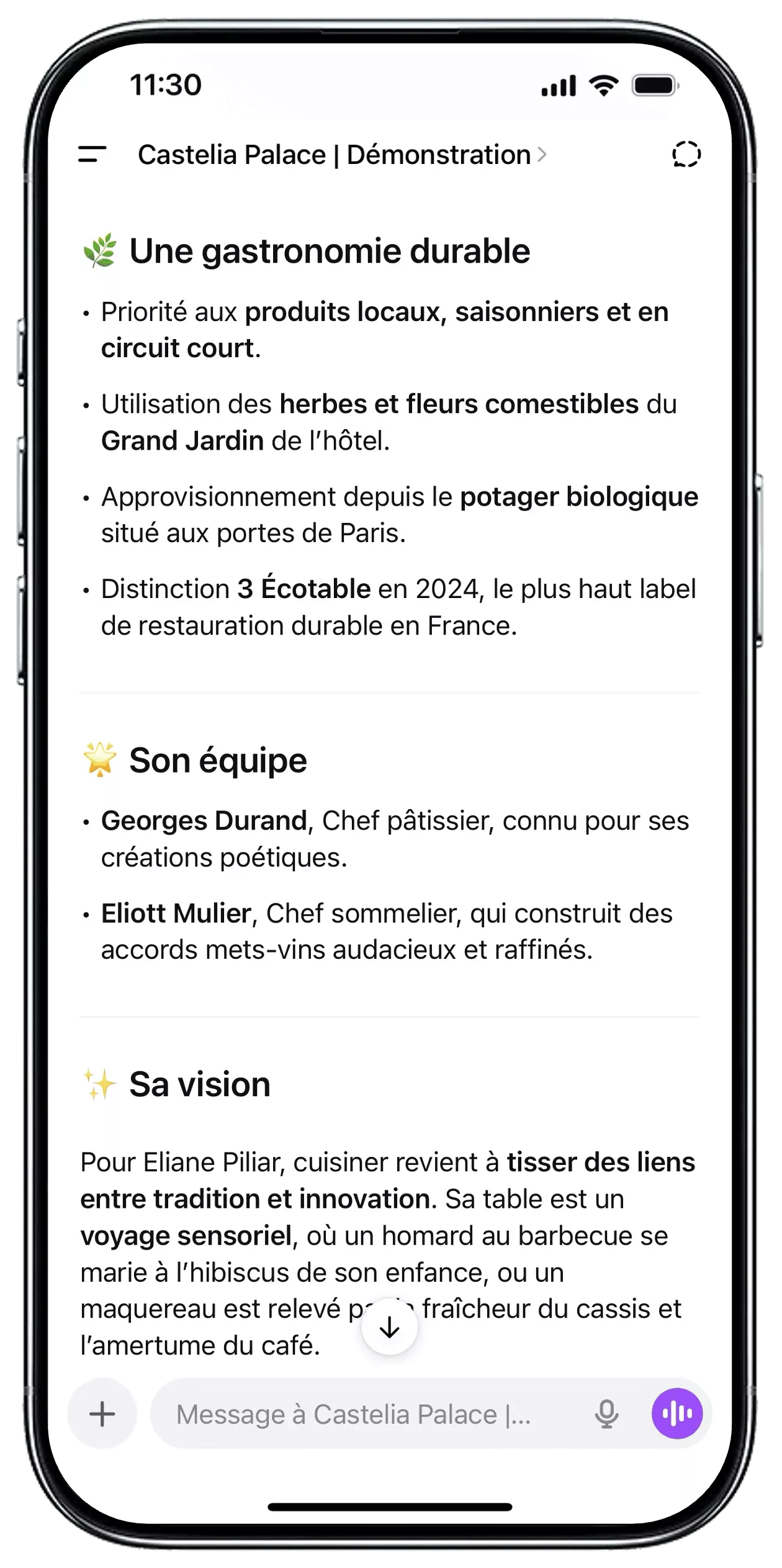Open the Castelia Palace | Démonstration title menu
782x1568 pixels.
(341, 155)
